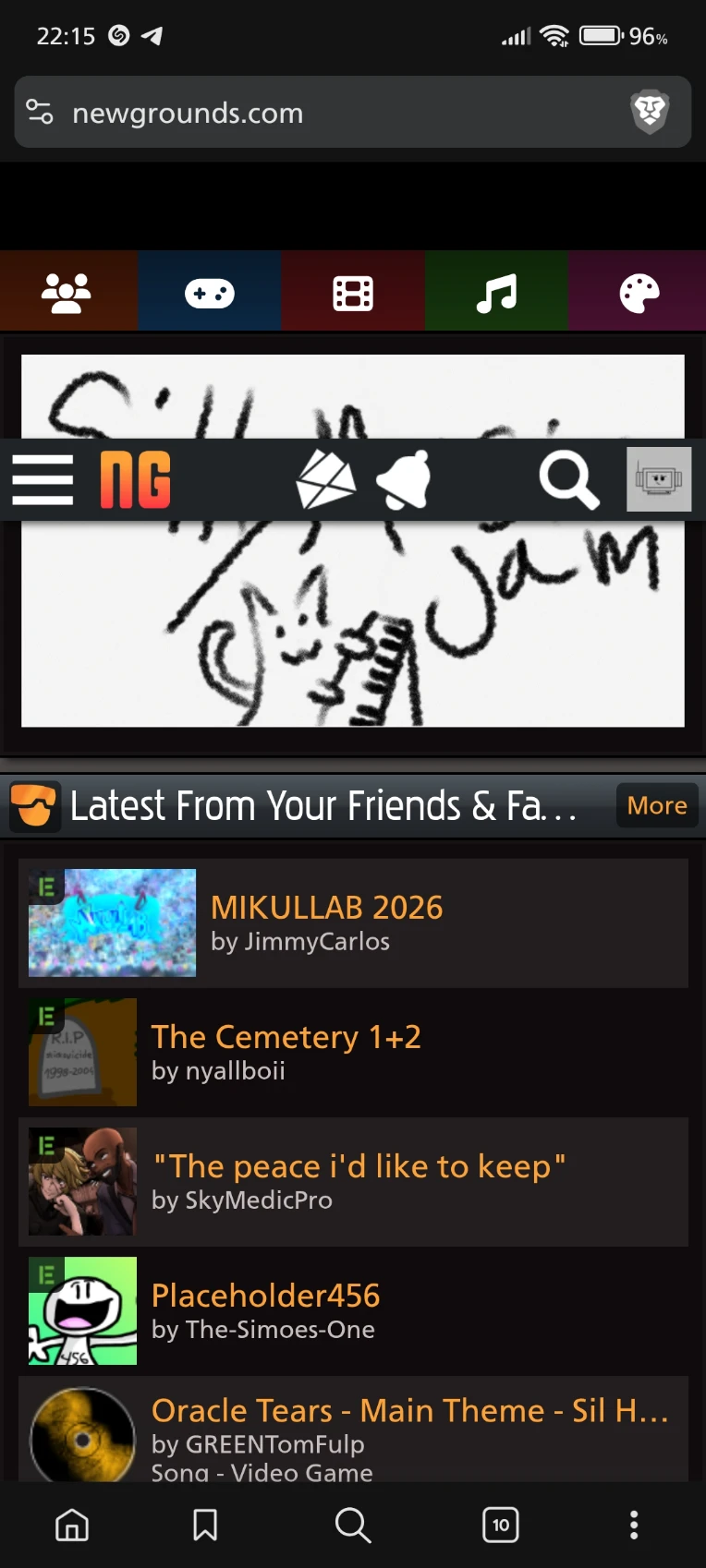The height and width of the screenshot is (1568, 706).
Task: Open browser tabs switcher showing 10
Action: tap(500, 1525)
